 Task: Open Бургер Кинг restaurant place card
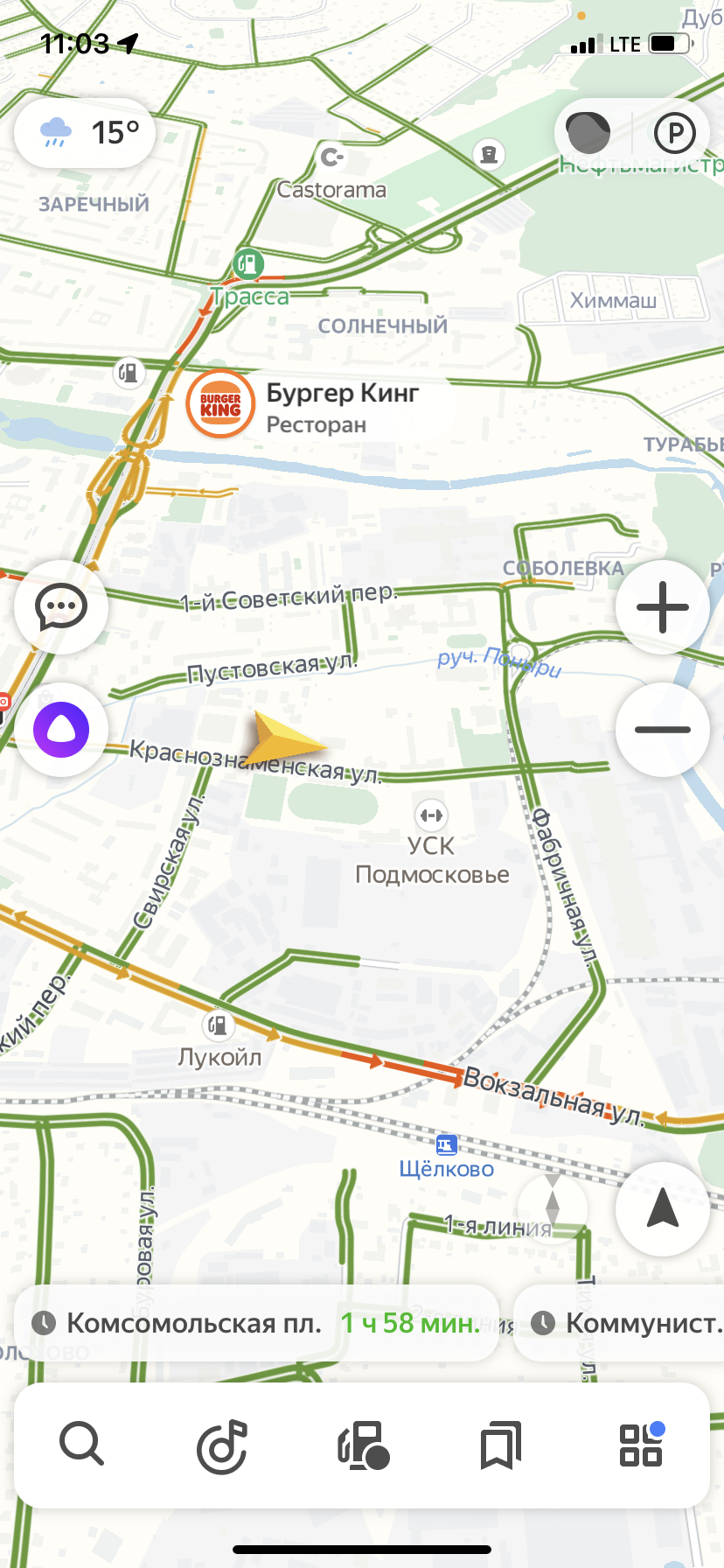click(x=220, y=405)
